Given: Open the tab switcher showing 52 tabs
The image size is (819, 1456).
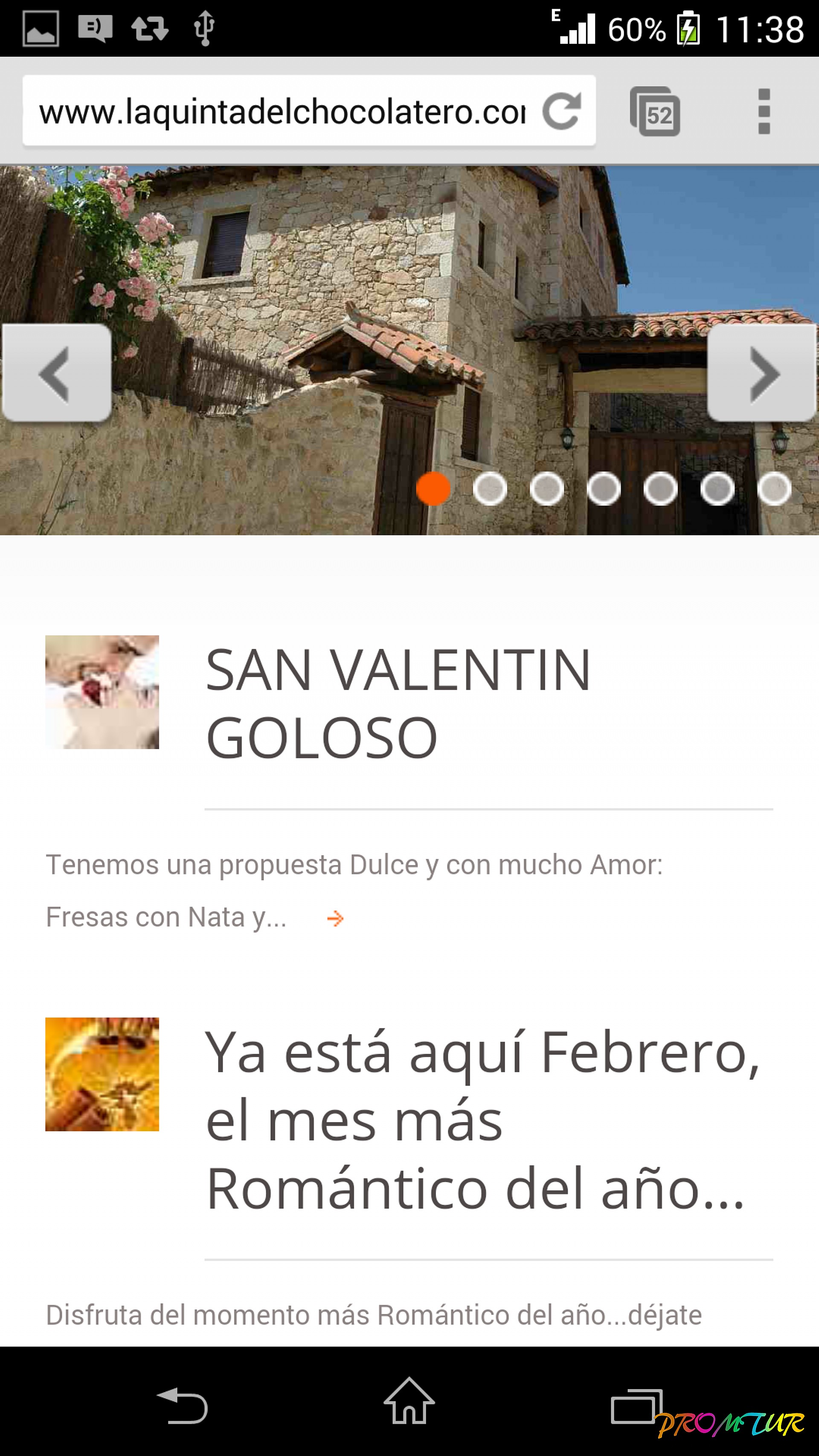Looking at the screenshot, I should 655,111.
